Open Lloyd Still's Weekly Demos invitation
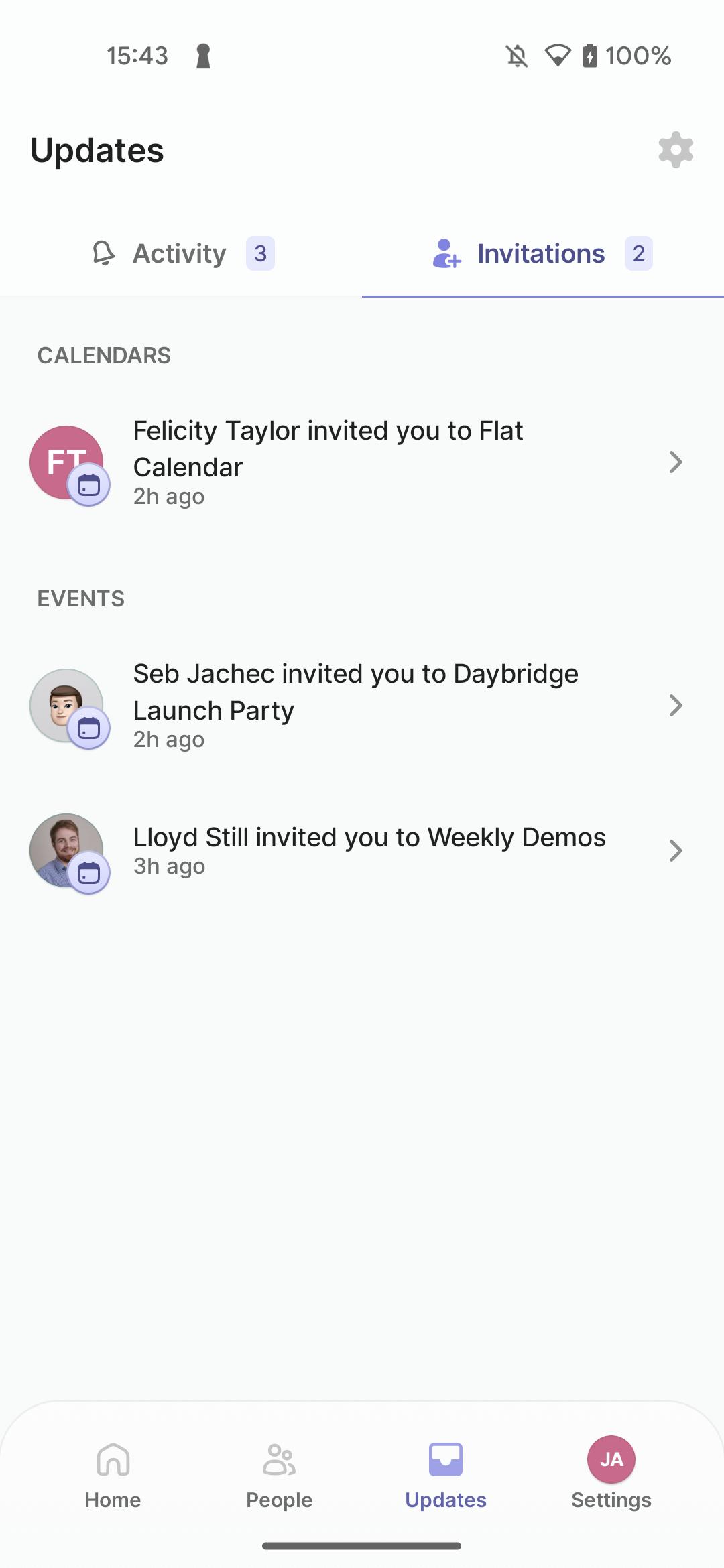 pos(362,850)
